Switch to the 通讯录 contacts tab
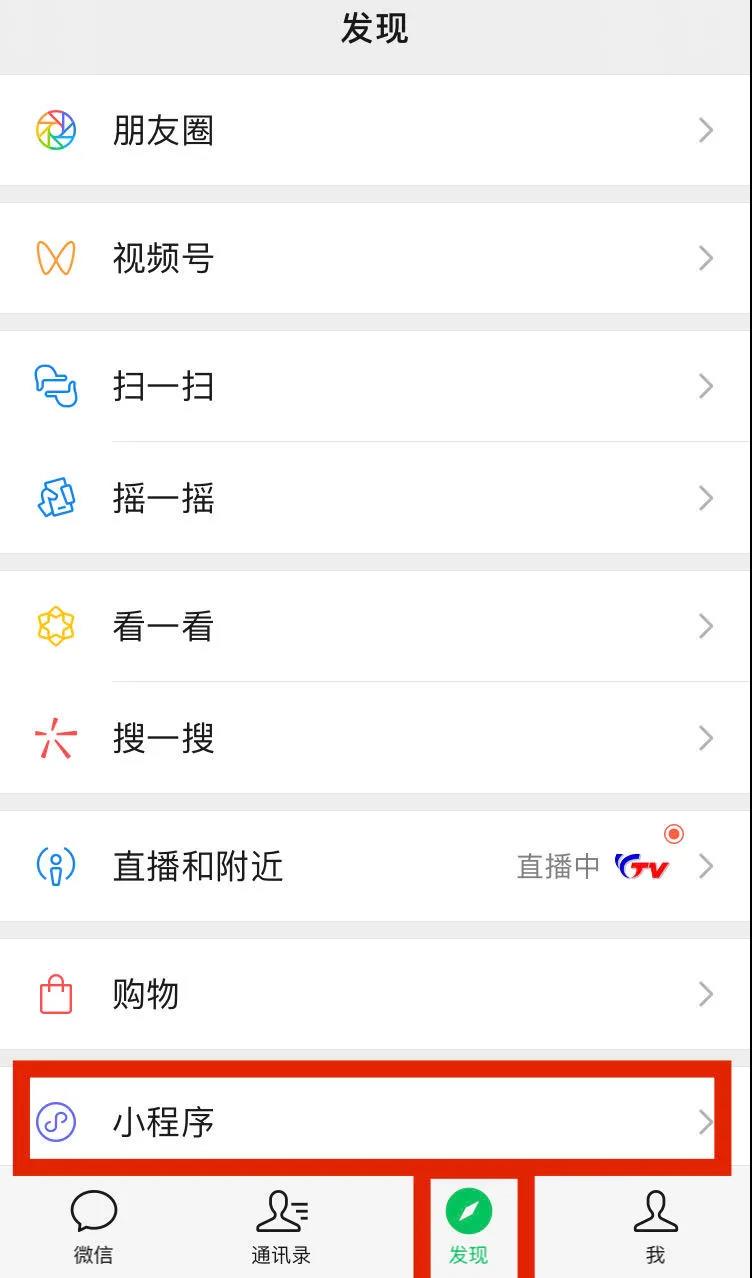 [281, 1226]
